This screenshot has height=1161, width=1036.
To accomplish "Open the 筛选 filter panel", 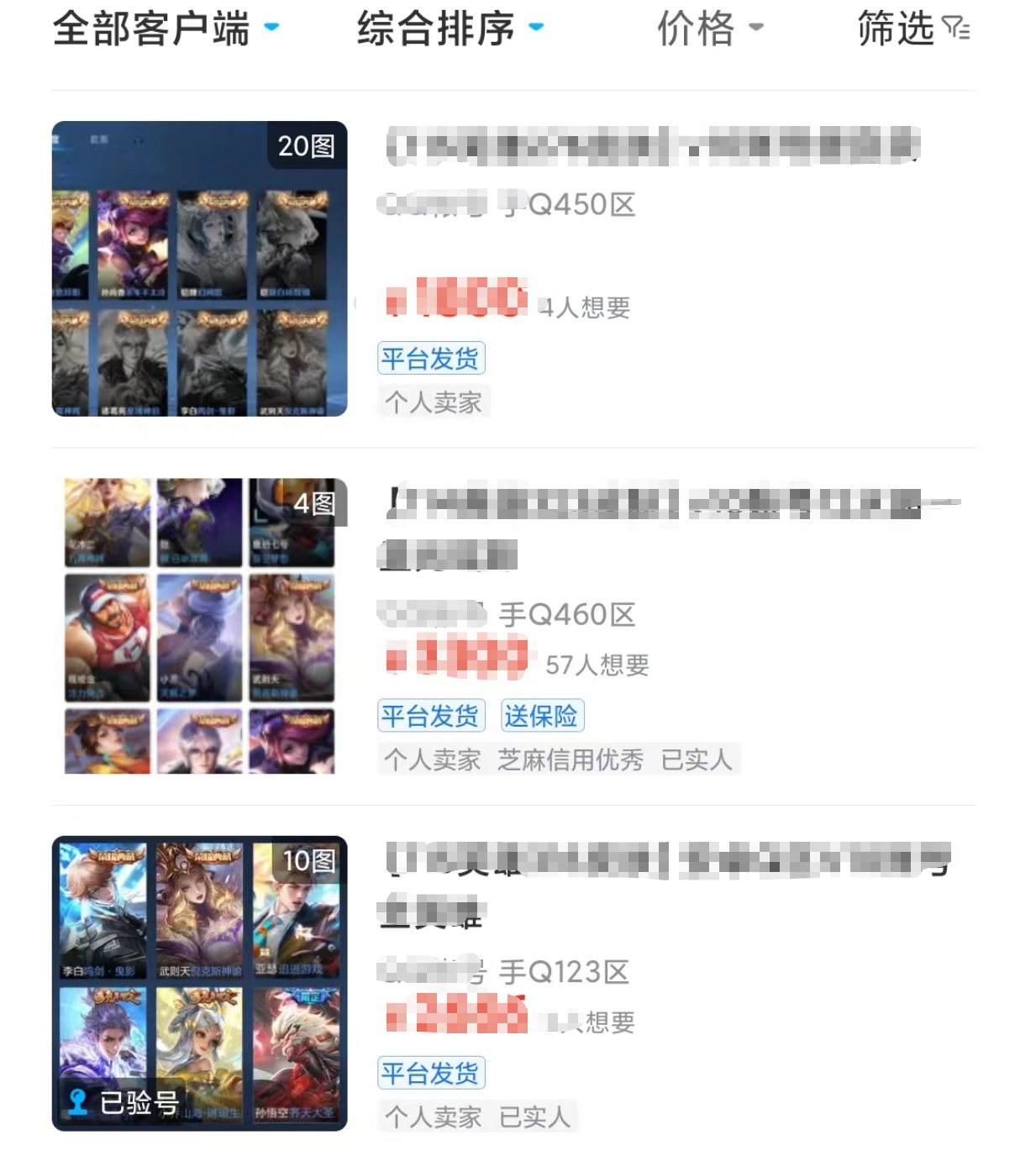I will click(x=912, y=29).
